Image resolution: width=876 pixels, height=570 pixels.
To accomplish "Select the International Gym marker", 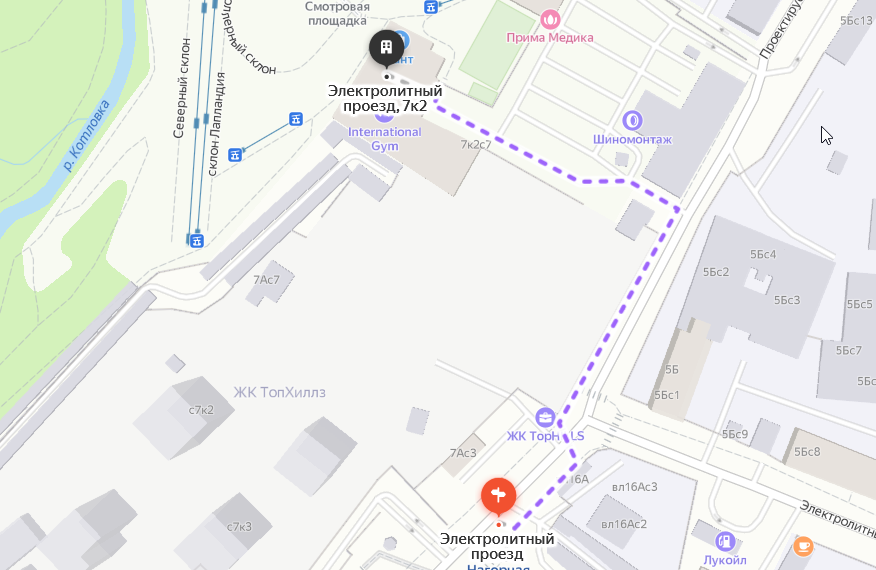I will 384,115.
